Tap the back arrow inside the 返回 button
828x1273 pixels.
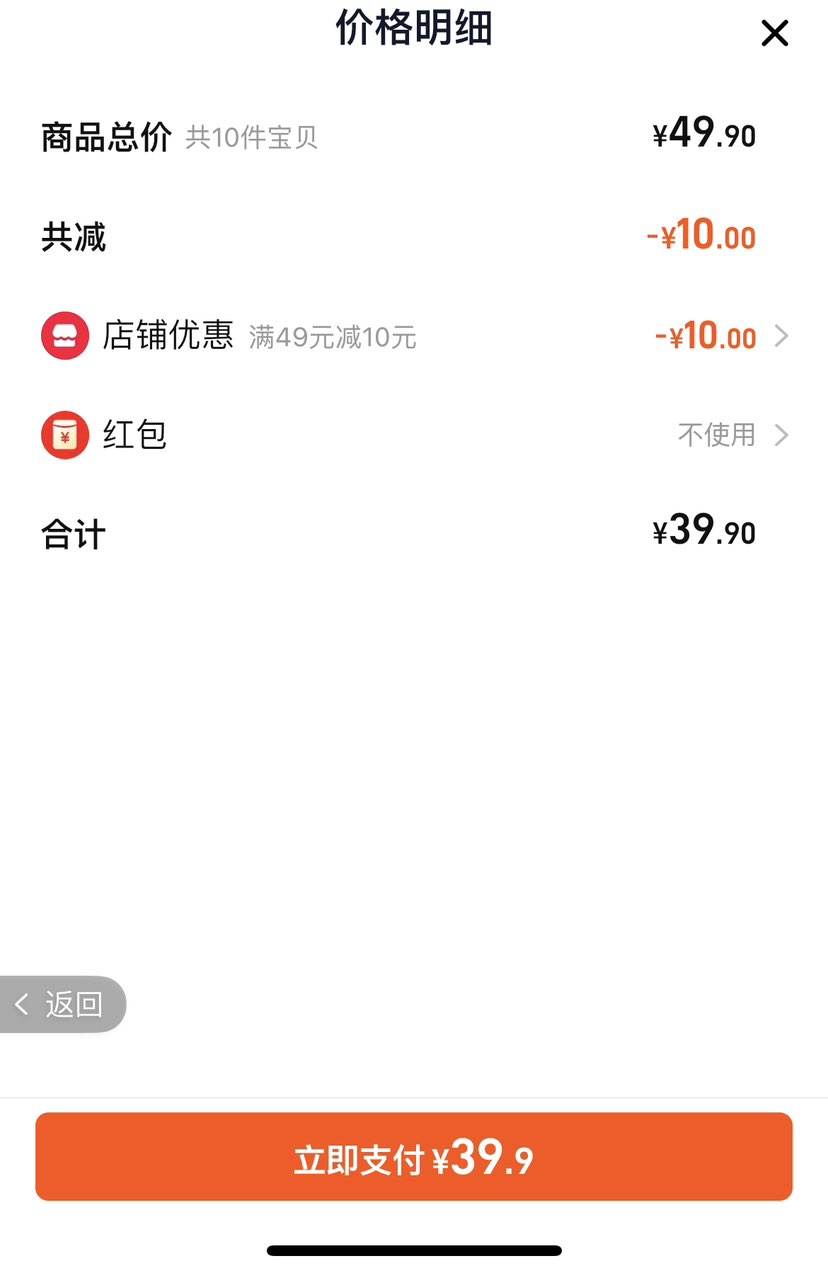point(22,1005)
